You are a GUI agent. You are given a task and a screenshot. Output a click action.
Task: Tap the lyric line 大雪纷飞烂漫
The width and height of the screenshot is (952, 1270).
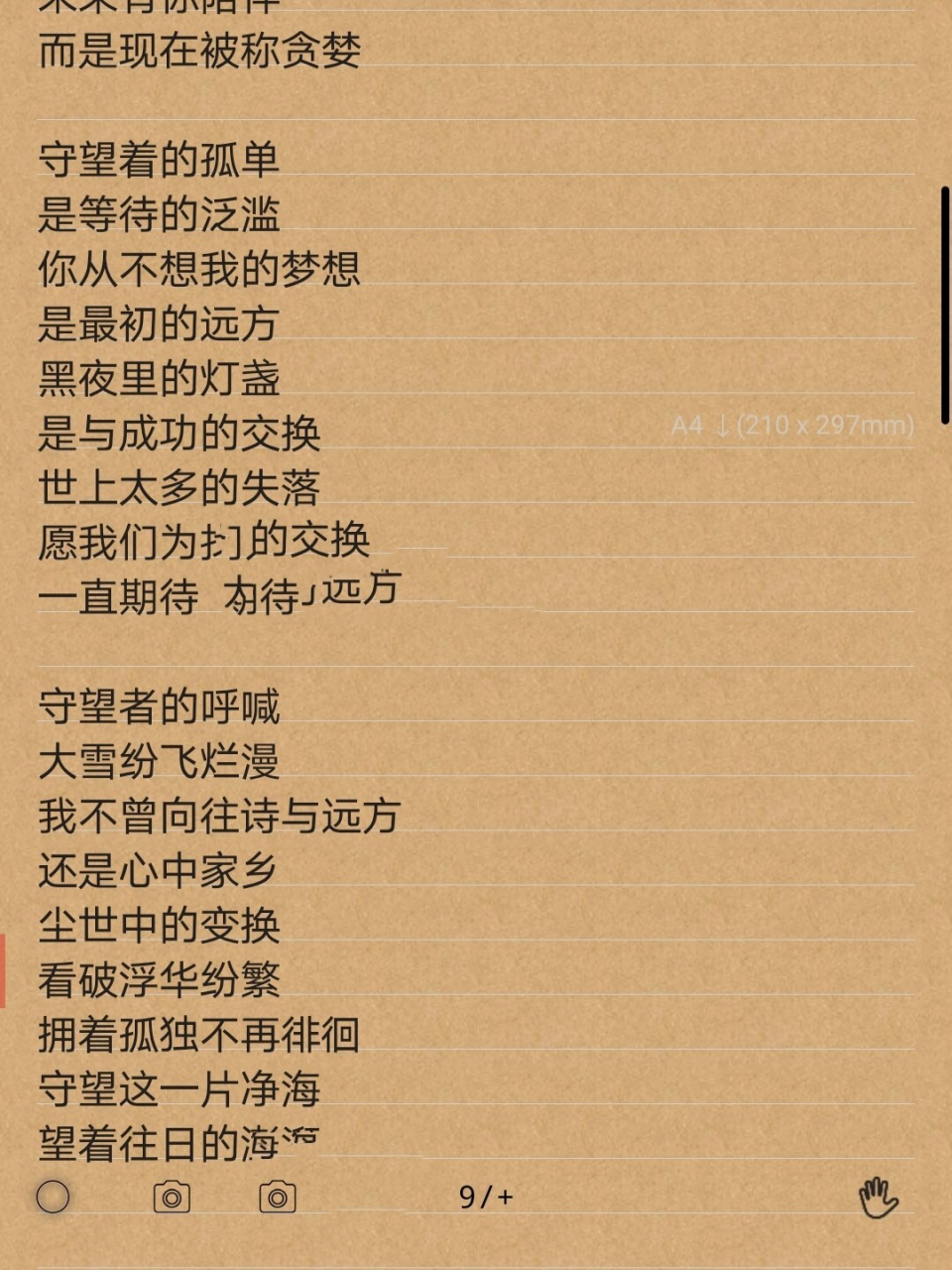(159, 762)
